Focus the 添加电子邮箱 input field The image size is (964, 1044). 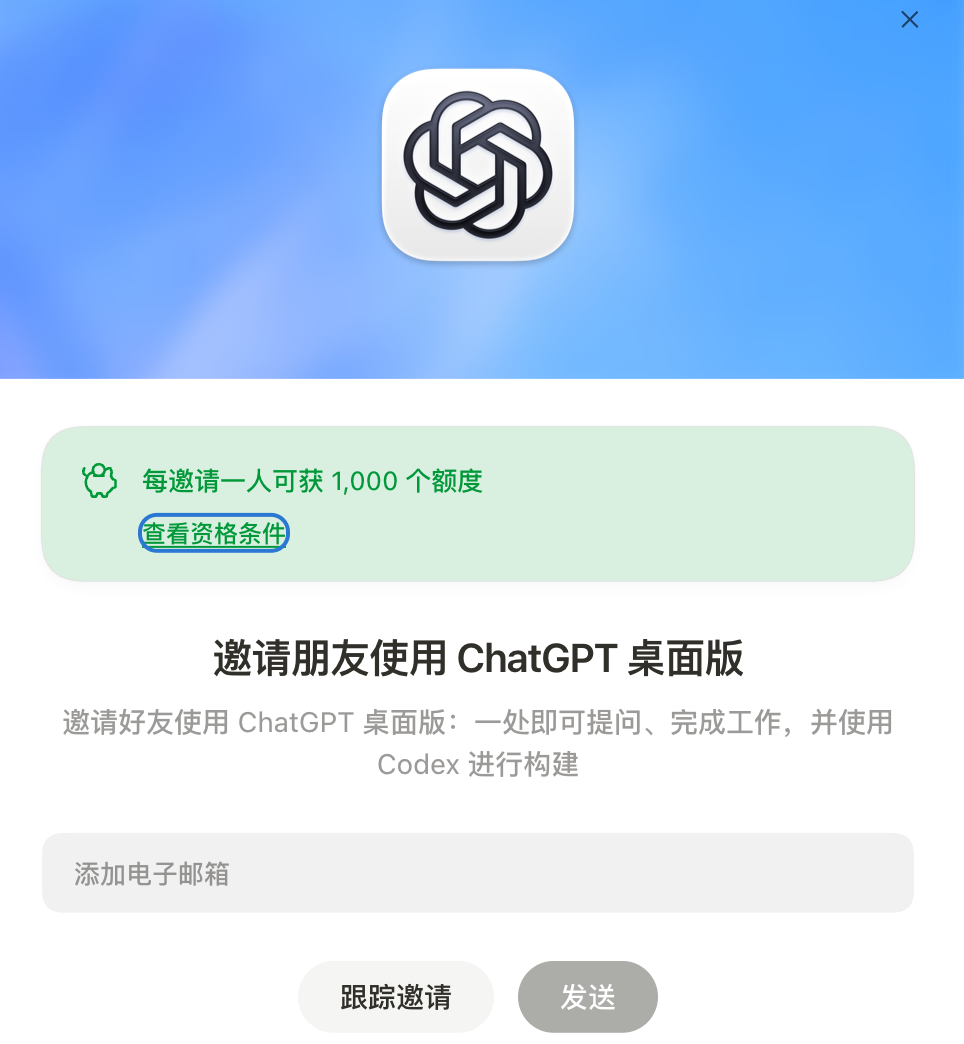(x=477, y=873)
